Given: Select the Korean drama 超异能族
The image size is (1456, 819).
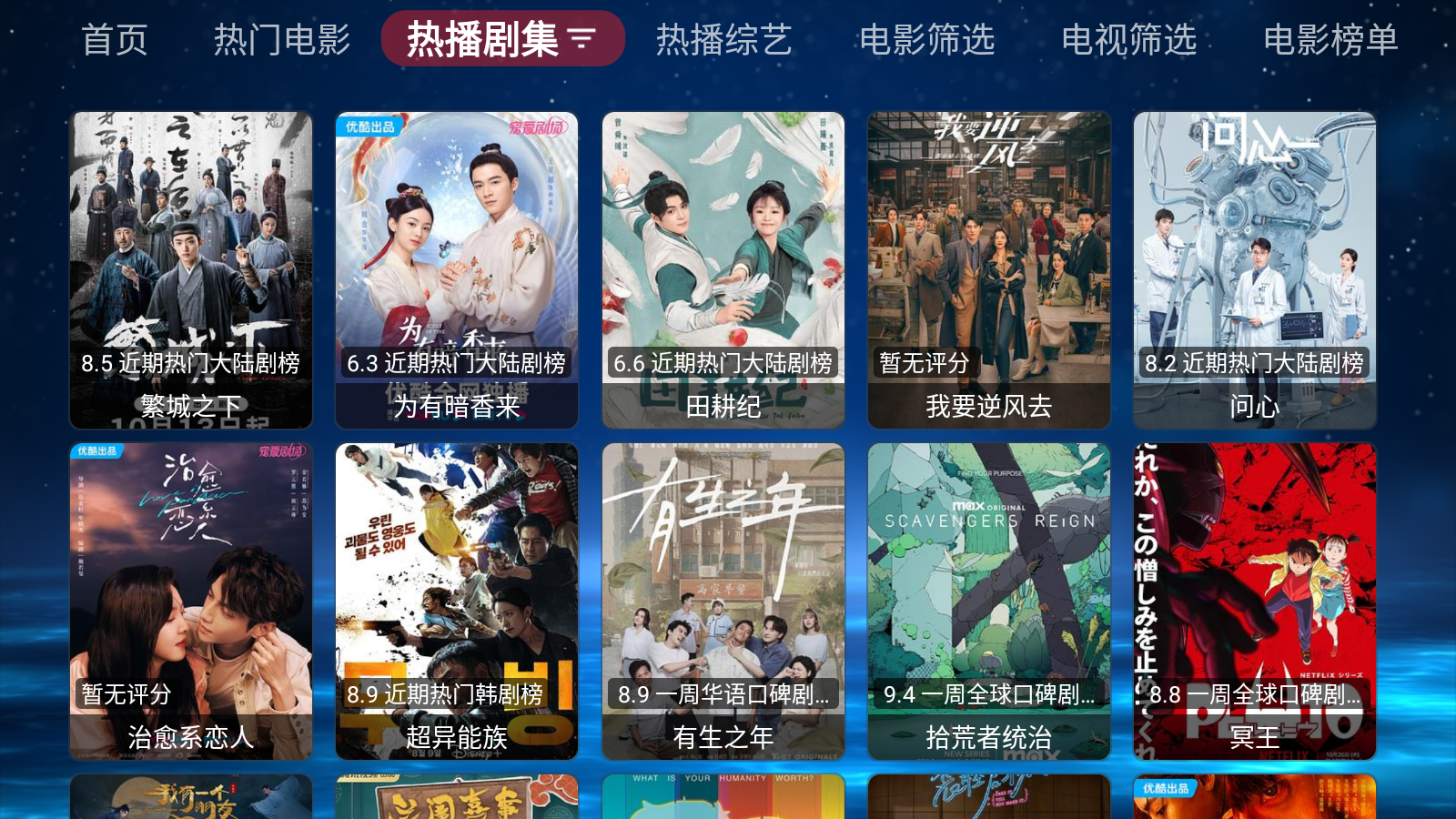Looking at the screenshot, I should pos(457,601).
